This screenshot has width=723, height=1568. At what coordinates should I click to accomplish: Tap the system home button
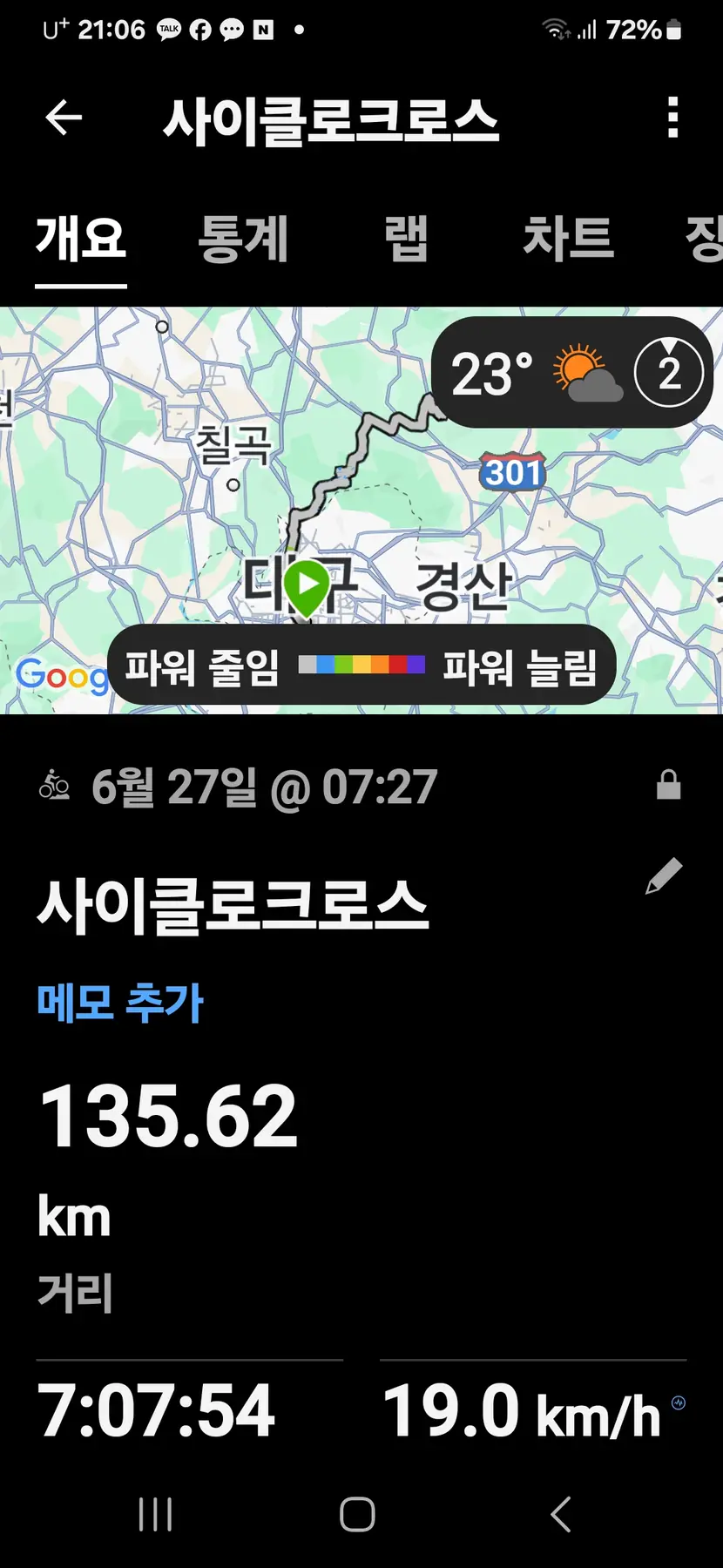click(357, 1515)
